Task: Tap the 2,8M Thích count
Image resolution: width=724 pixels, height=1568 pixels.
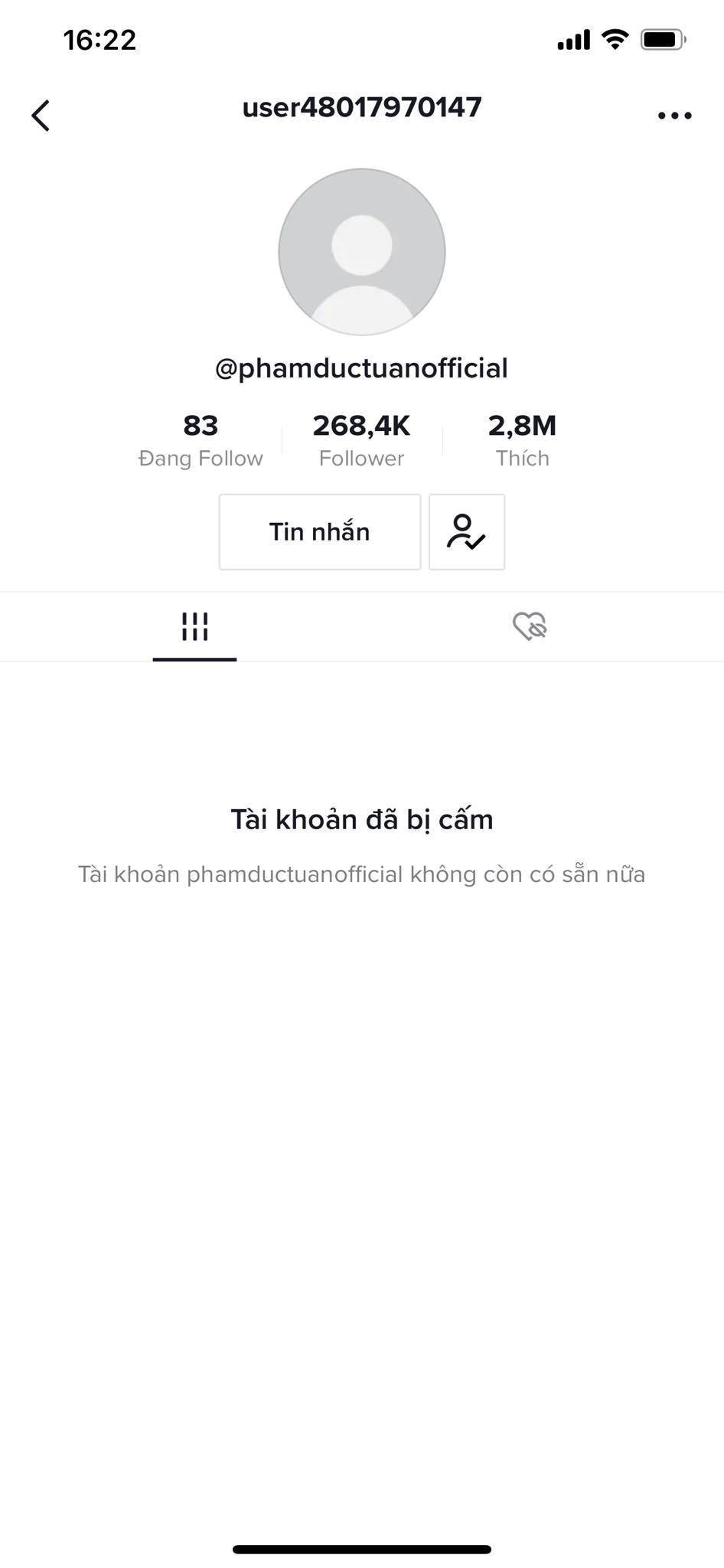Action: (x=523, y=438)
